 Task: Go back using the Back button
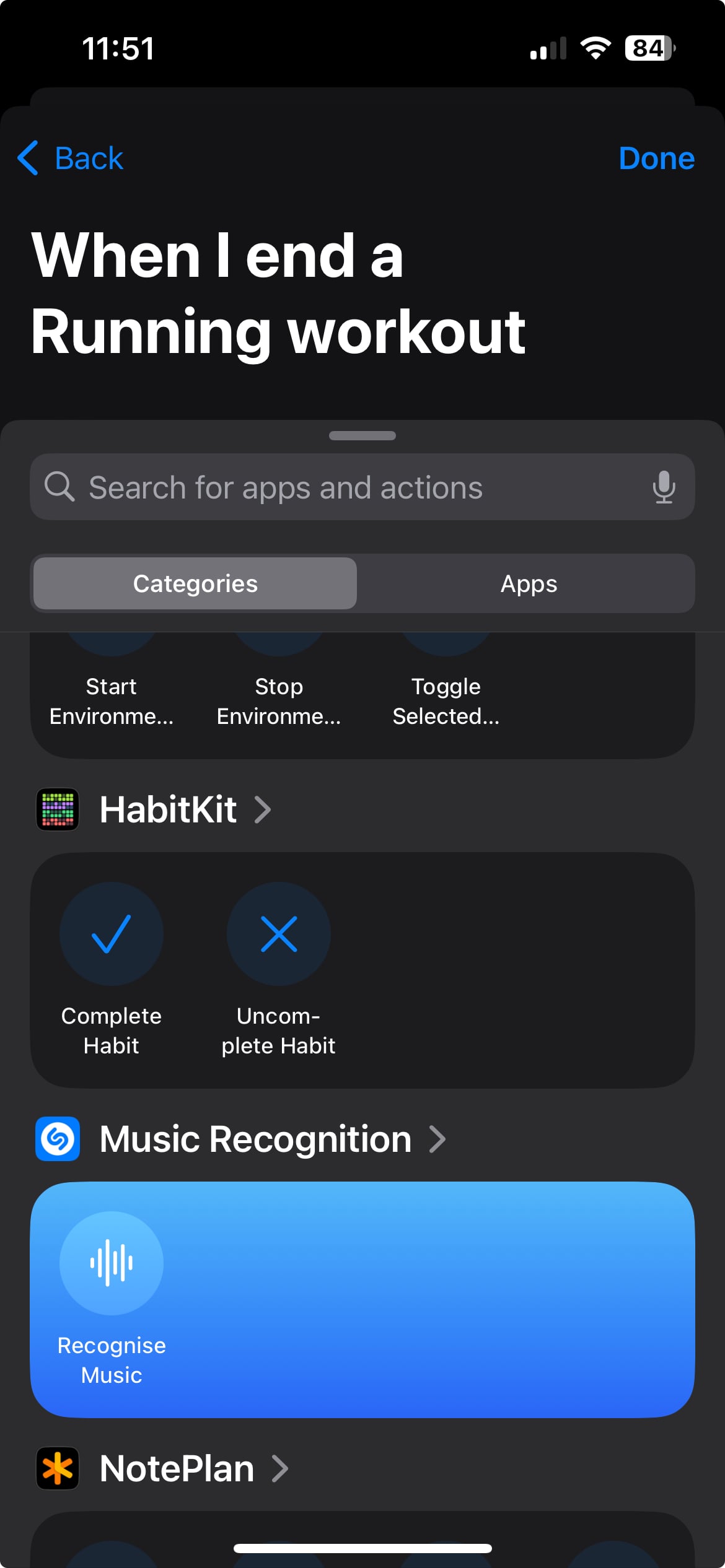[71, 159]
